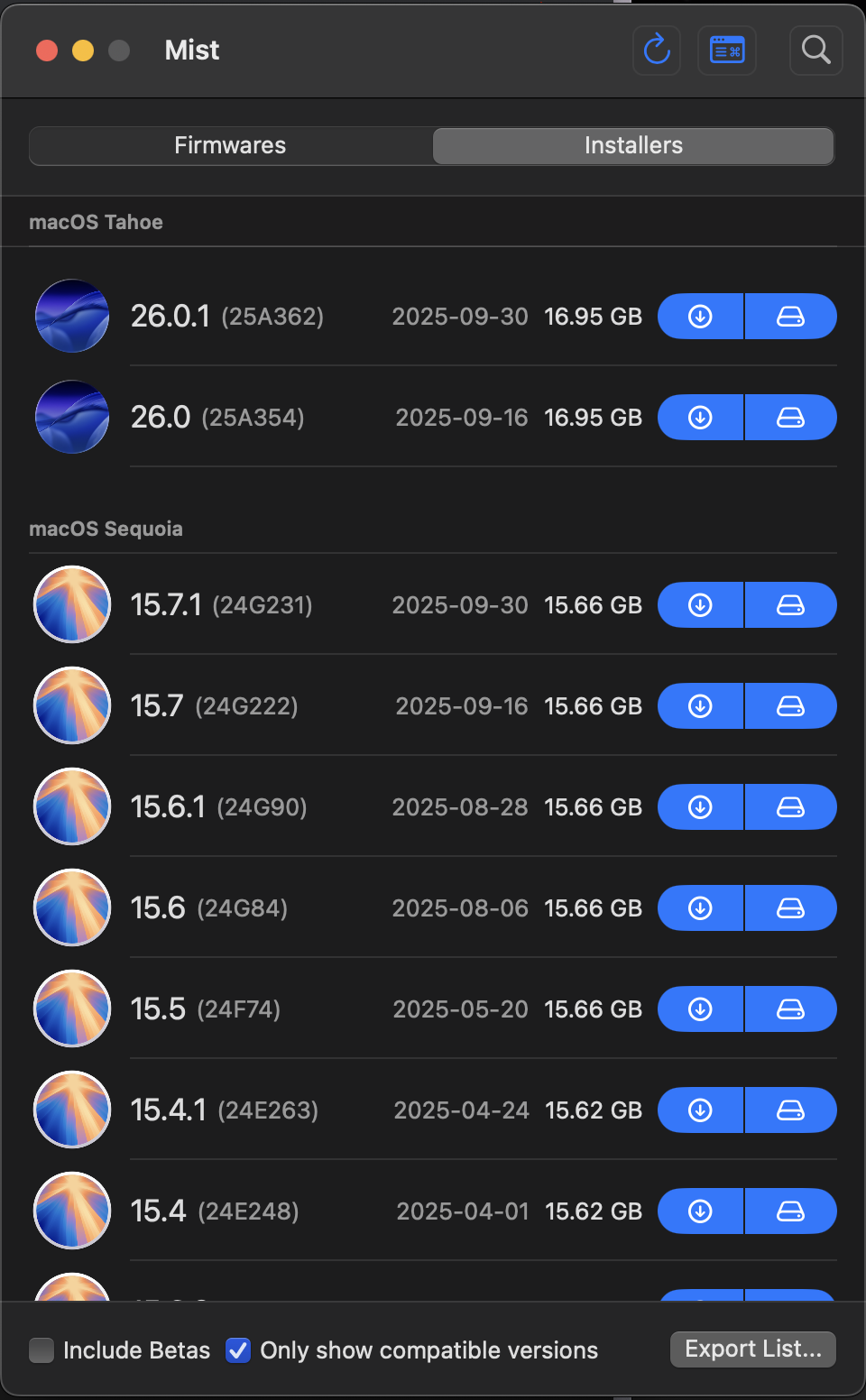
Task: Switch to the Firmwares tab
Action: click(x=230, y=146)
